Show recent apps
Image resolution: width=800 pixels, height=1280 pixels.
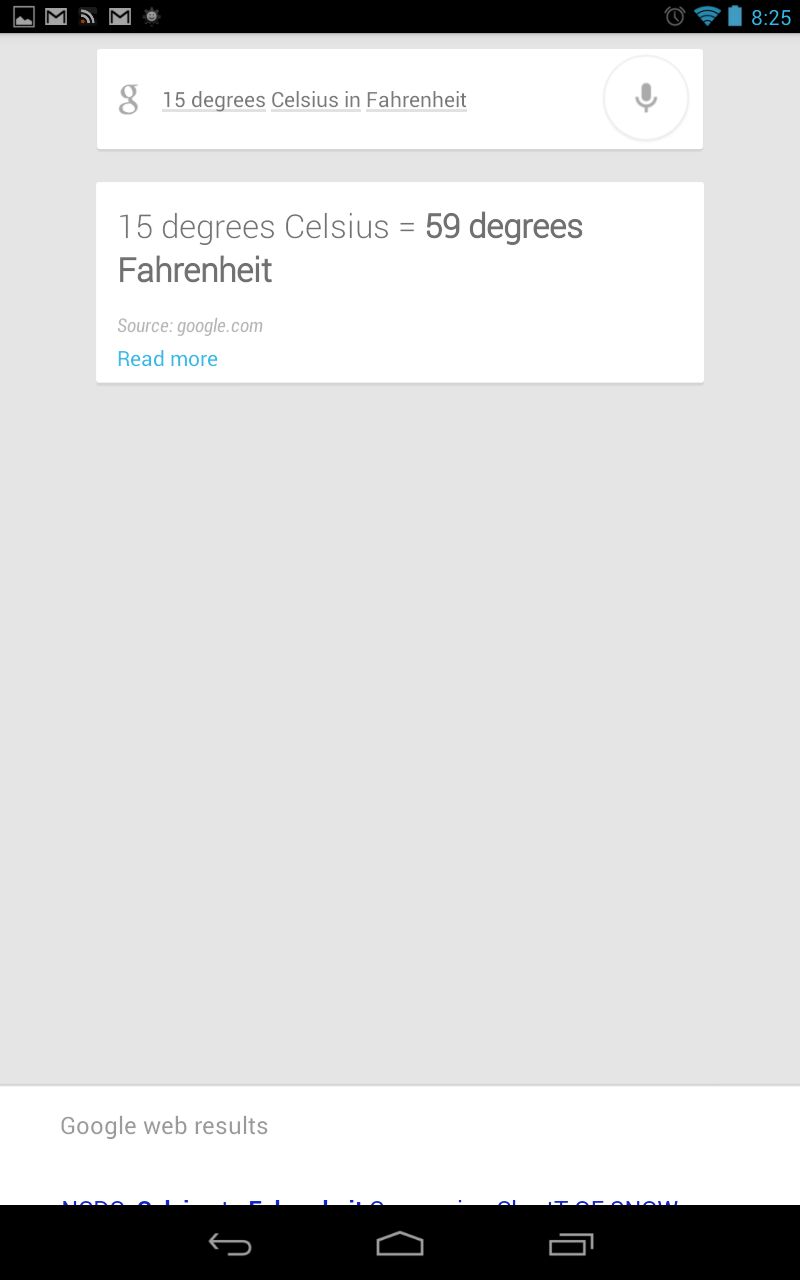[x=571, y=1243]
